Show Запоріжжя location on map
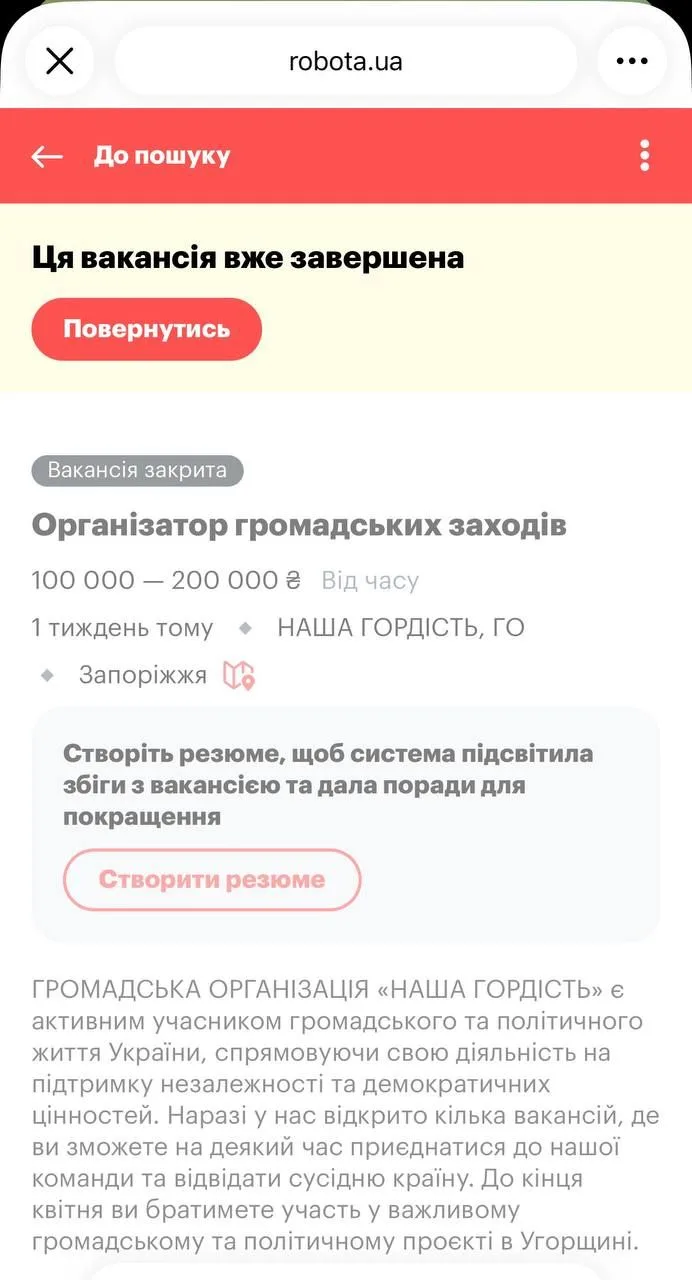The image size is (692, 1280). pos(239,675)
